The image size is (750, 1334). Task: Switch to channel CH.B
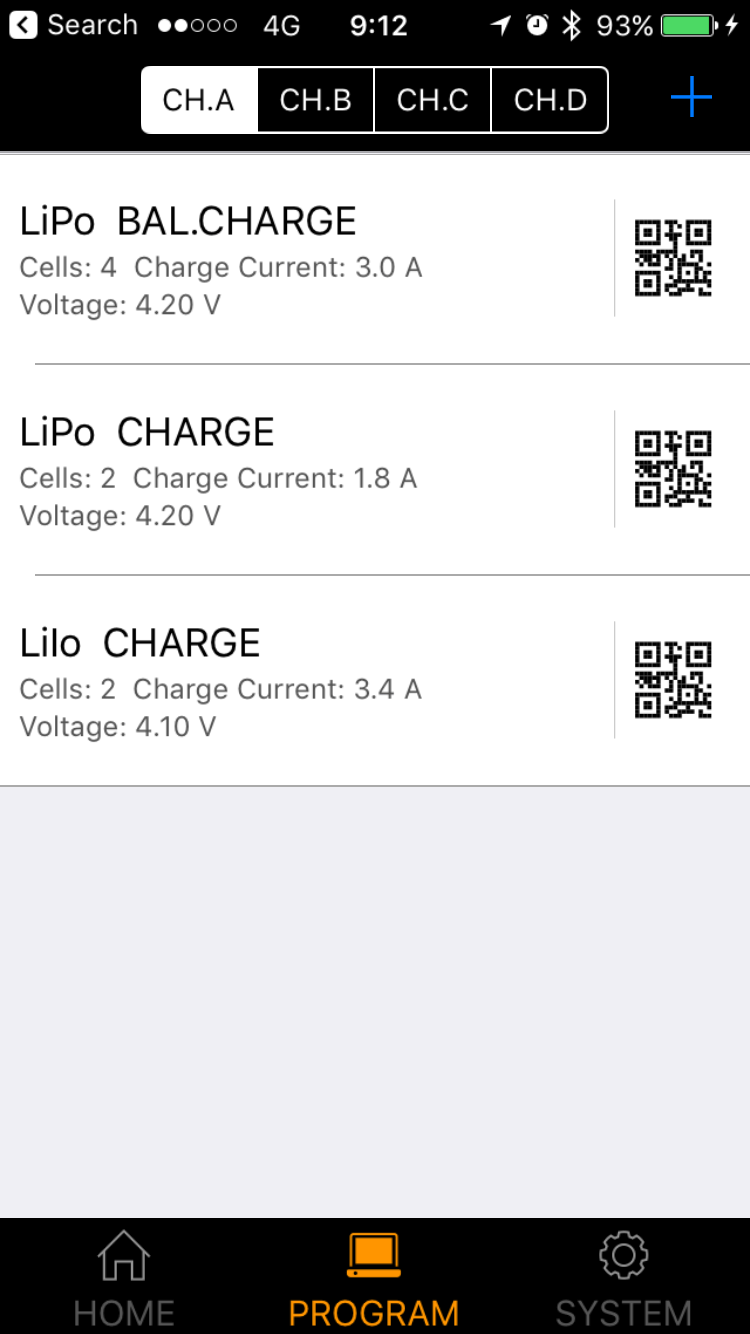(x=316, y=100)
